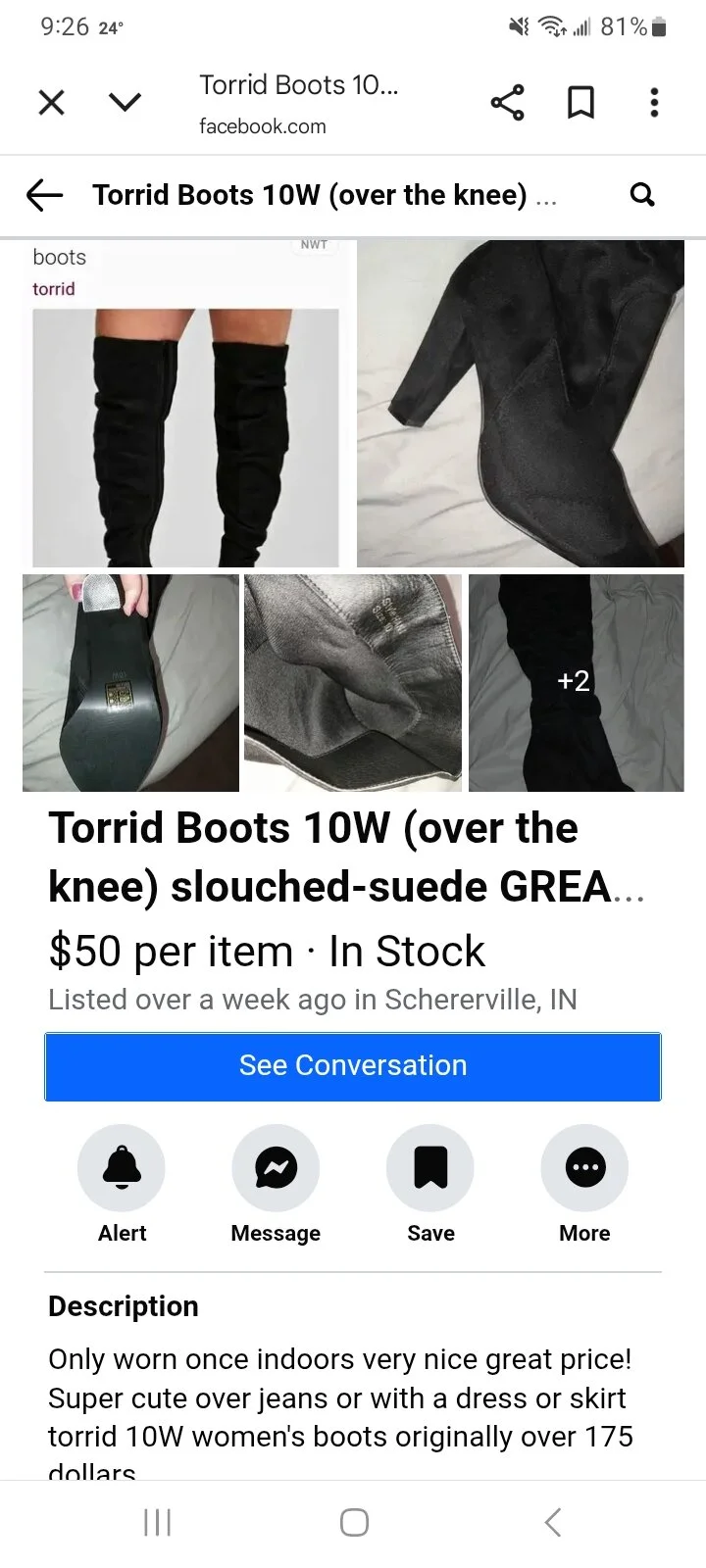View the boot heel close-up photo
Image resolution: width=706 pixels, height=1568 pixels.
(x=520, y=404)
